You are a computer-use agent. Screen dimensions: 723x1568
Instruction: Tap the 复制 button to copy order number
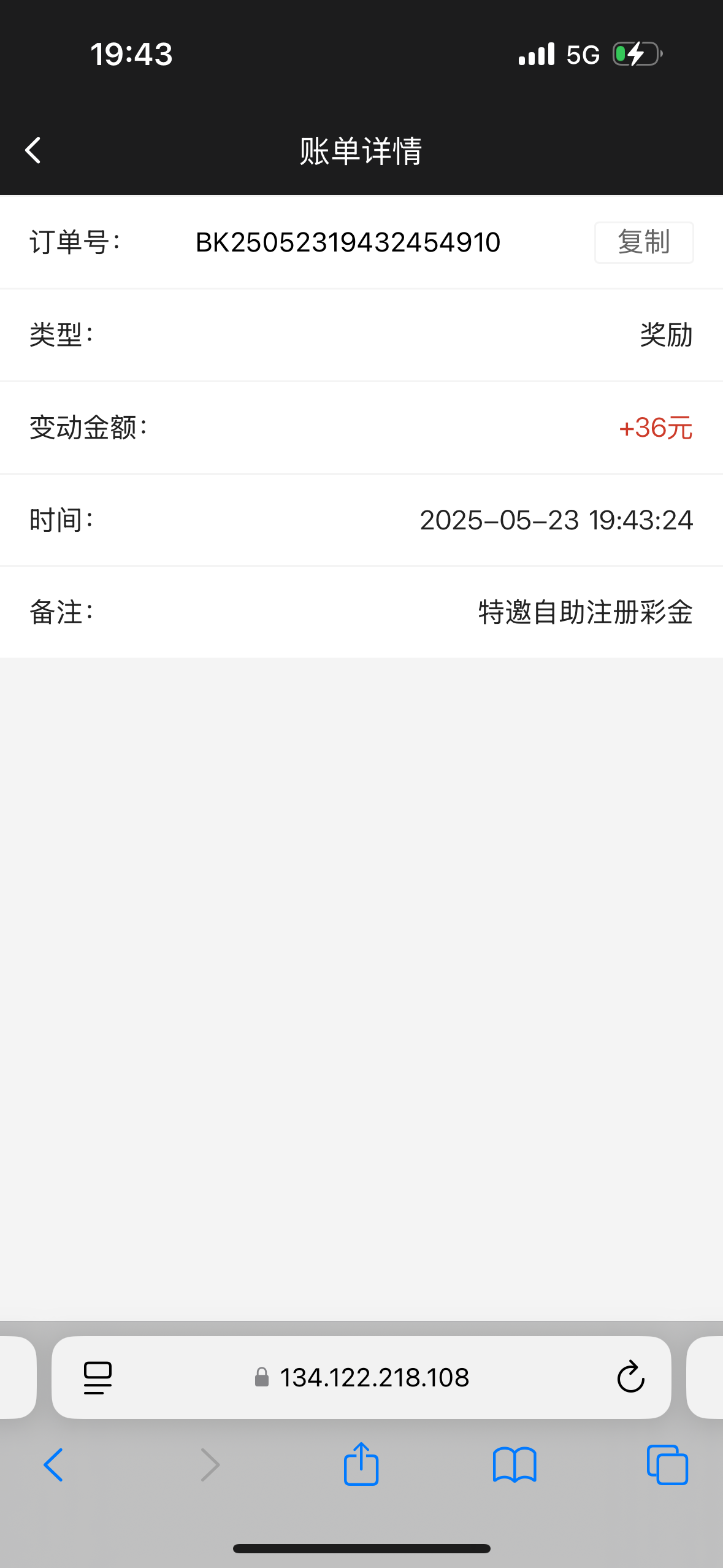click(x=643, y=242)
